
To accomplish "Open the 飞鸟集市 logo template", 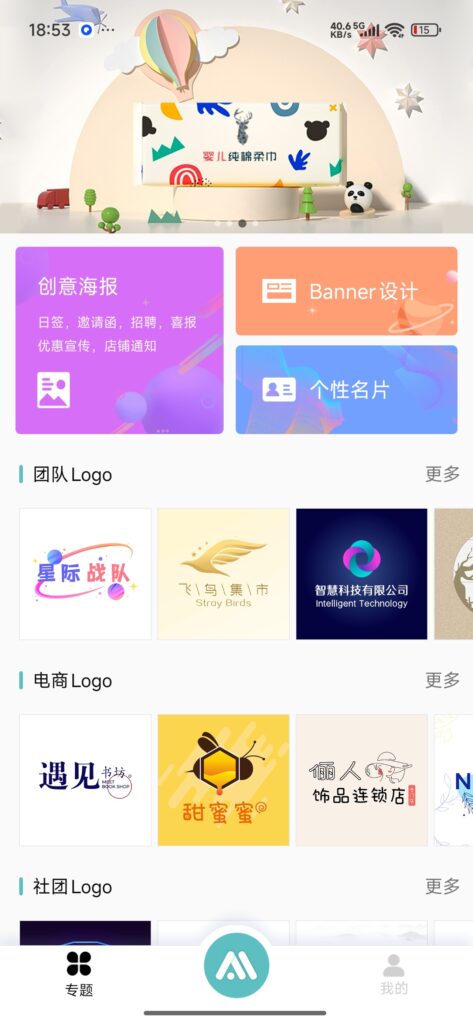I will tap(223, 574).
